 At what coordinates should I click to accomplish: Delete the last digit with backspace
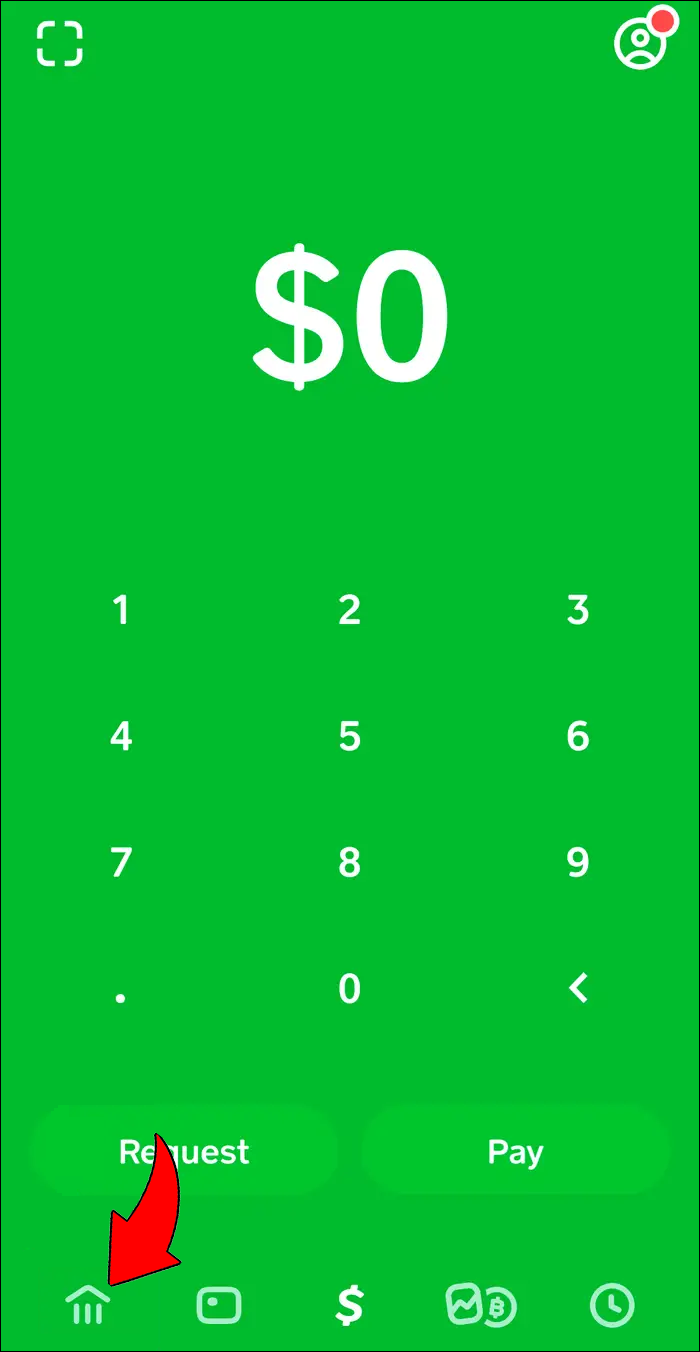[578, 989]
